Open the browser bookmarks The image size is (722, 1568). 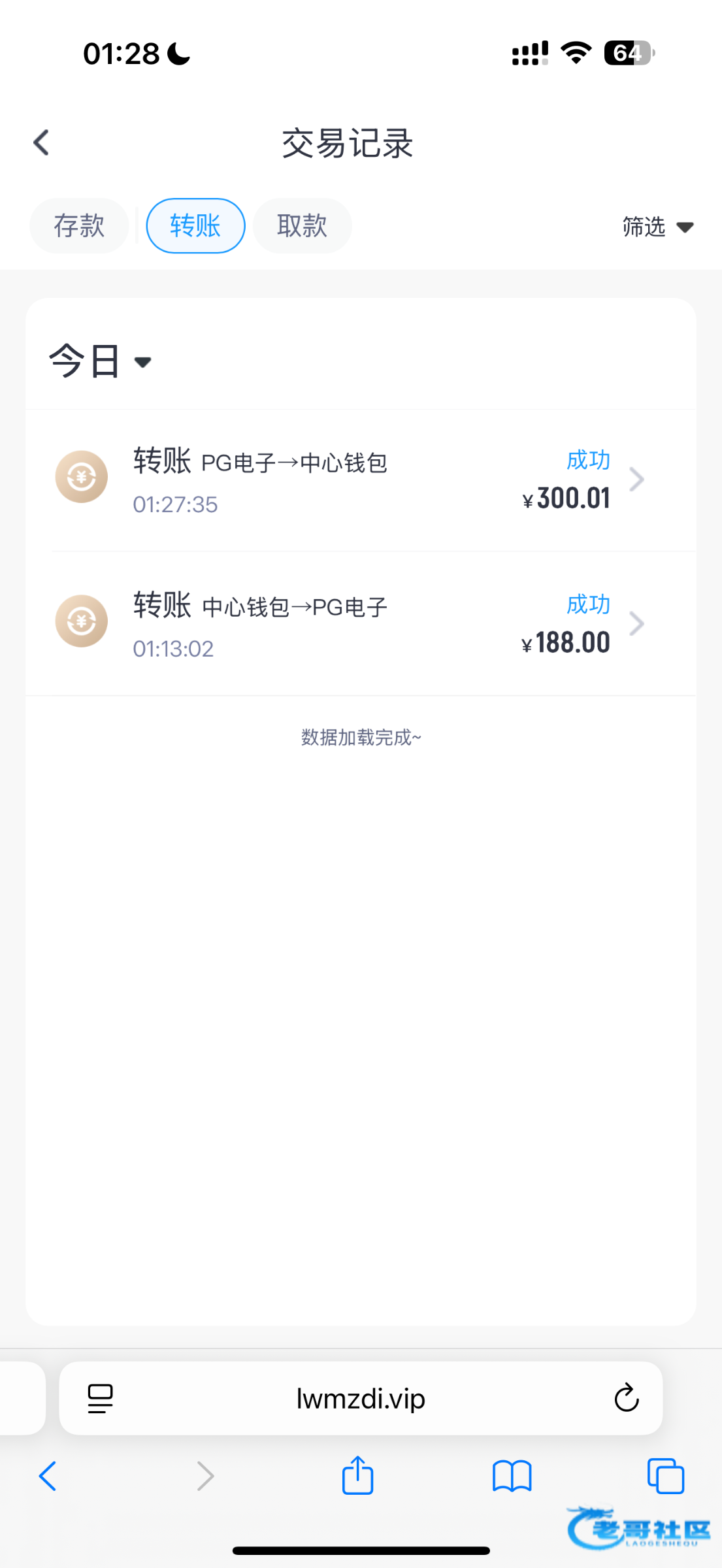512,1476
